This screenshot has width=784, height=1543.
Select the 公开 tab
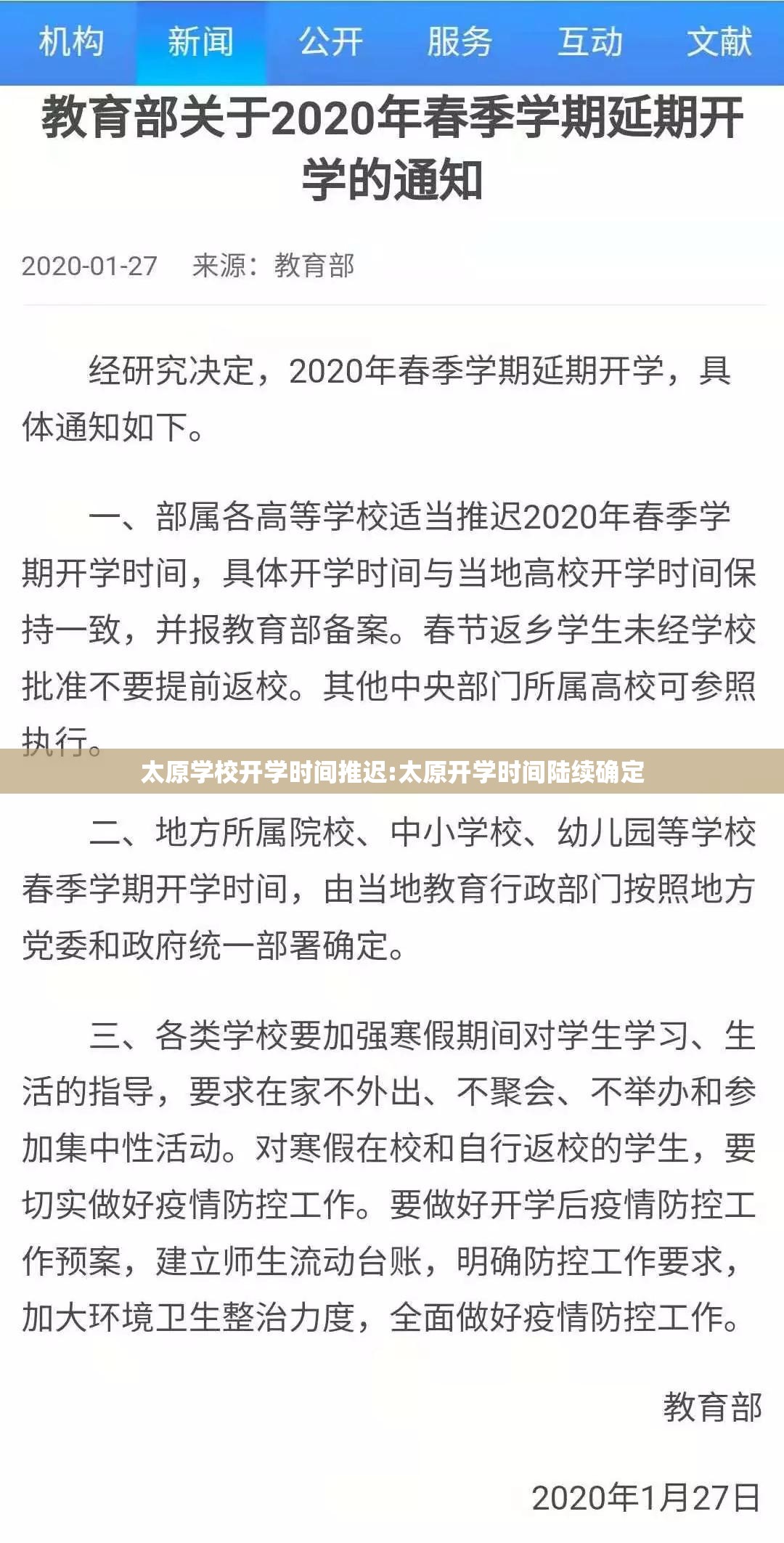[x=331, y=42]
